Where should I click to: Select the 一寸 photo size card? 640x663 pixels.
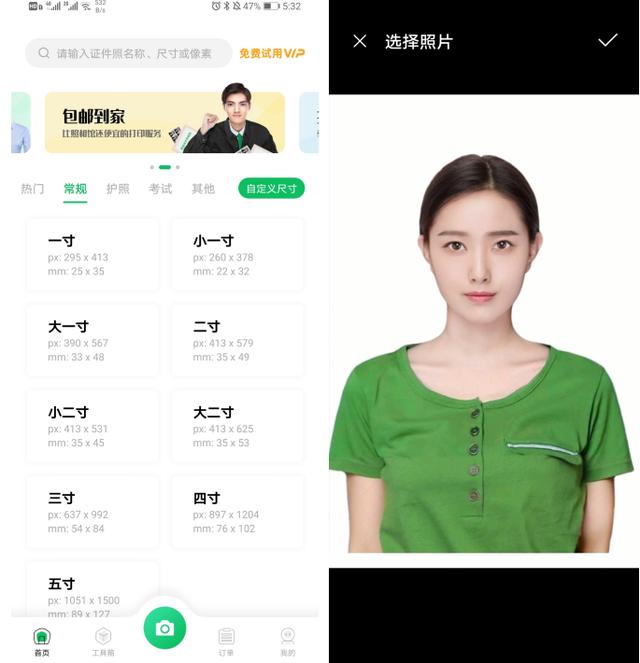(x=92, y=255)
